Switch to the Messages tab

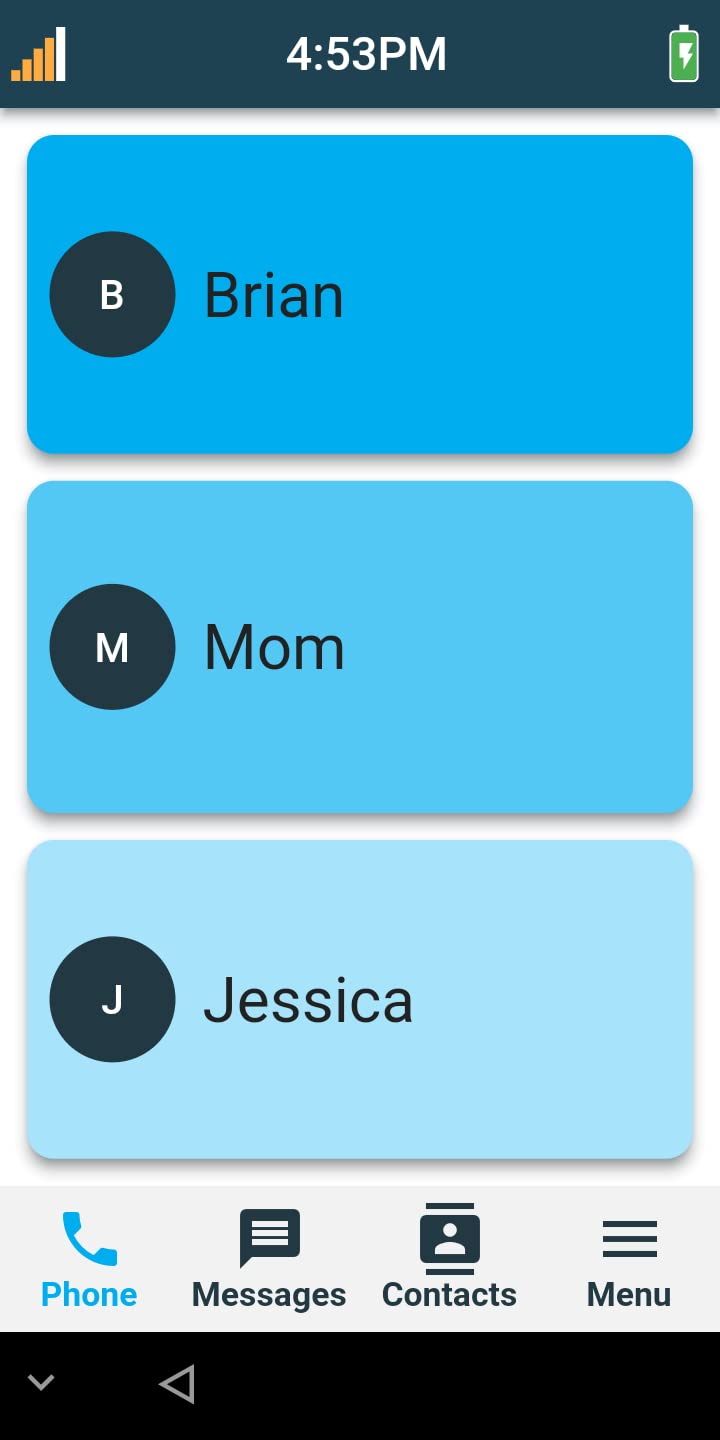[269, 1259]
